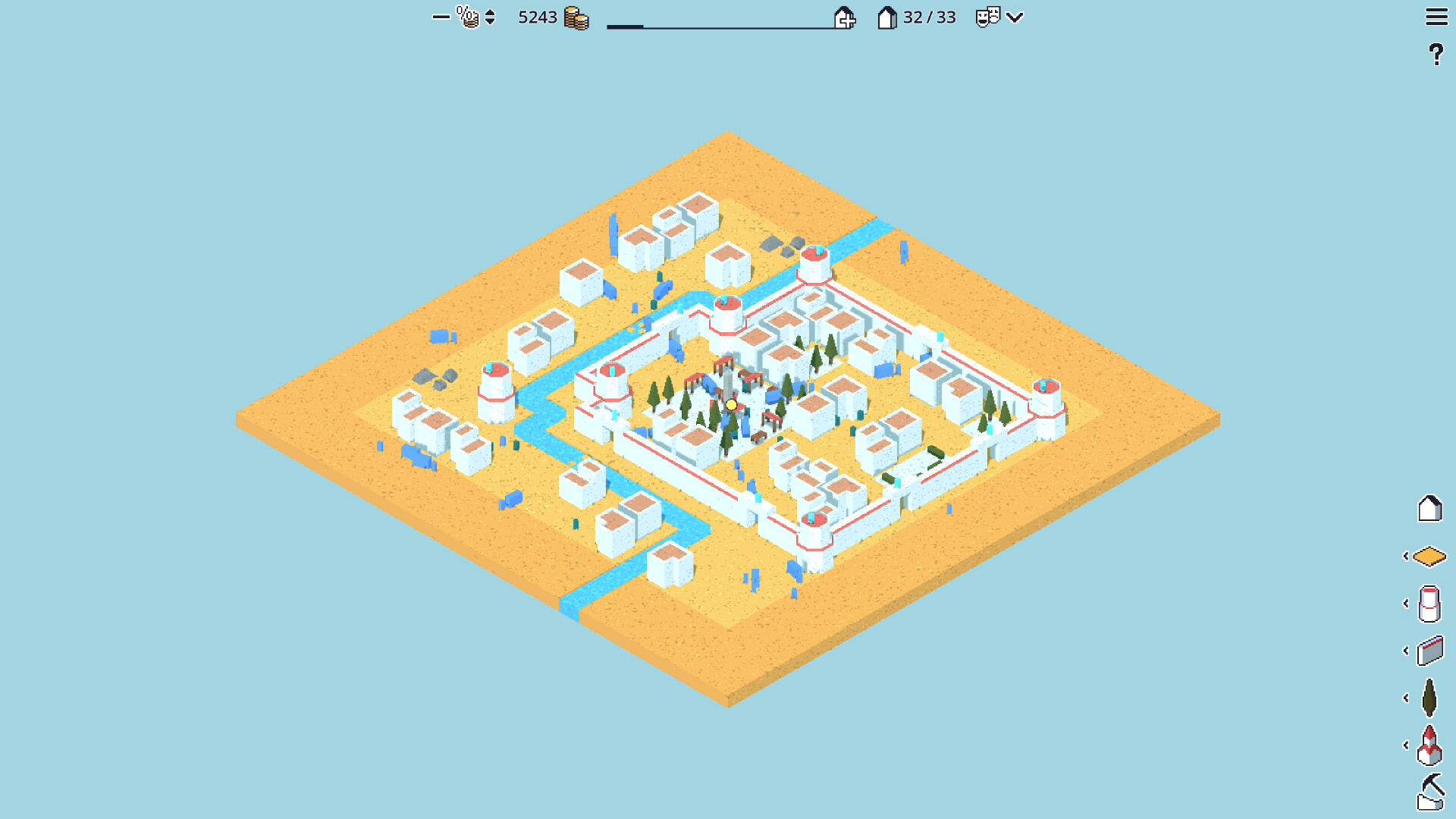Expand ground tile variants arrow
Screen dimensions: 1456x819
coord(1406,557)
